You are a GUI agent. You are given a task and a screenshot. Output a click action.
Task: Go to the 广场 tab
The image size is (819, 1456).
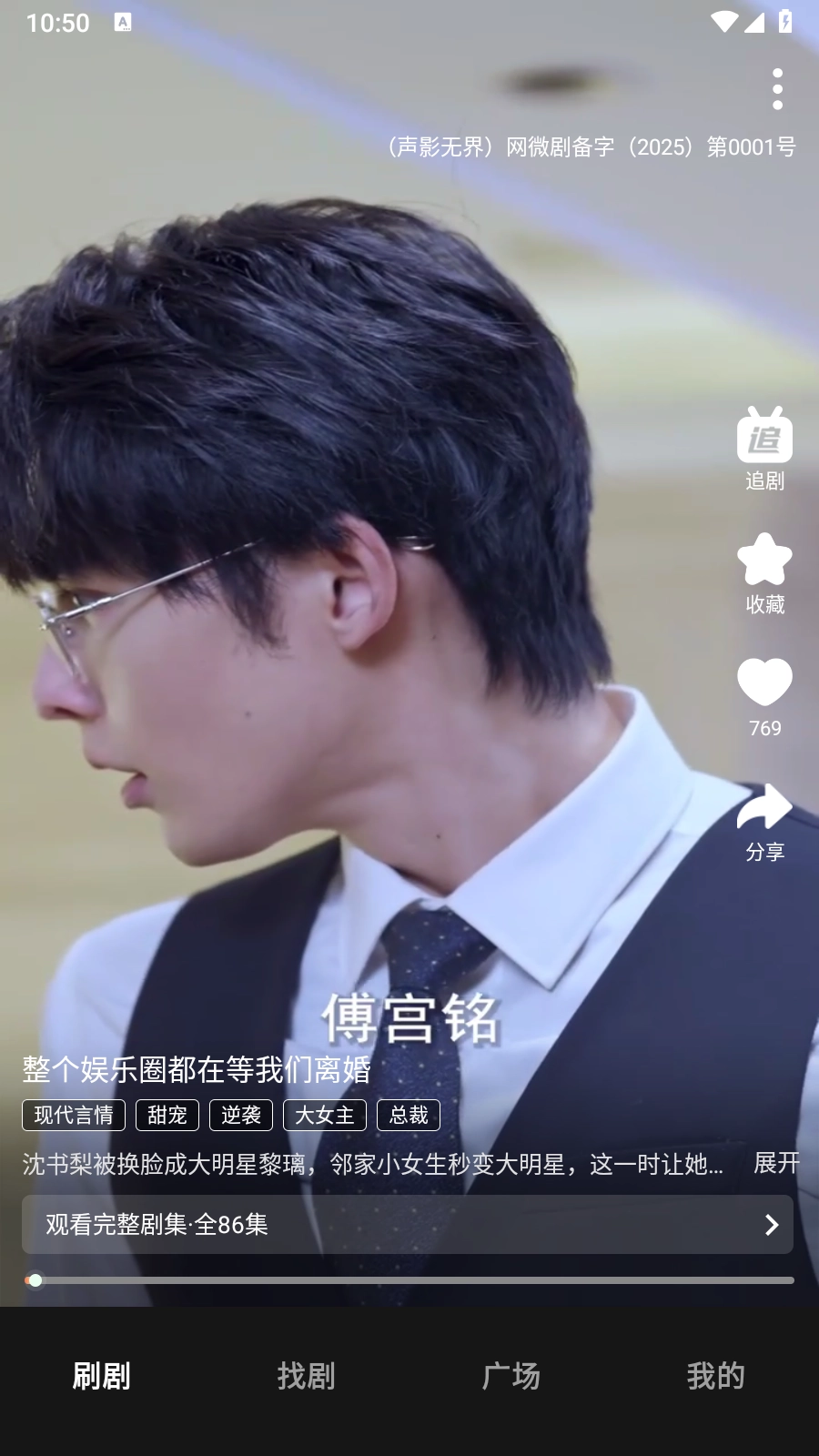511,1376
